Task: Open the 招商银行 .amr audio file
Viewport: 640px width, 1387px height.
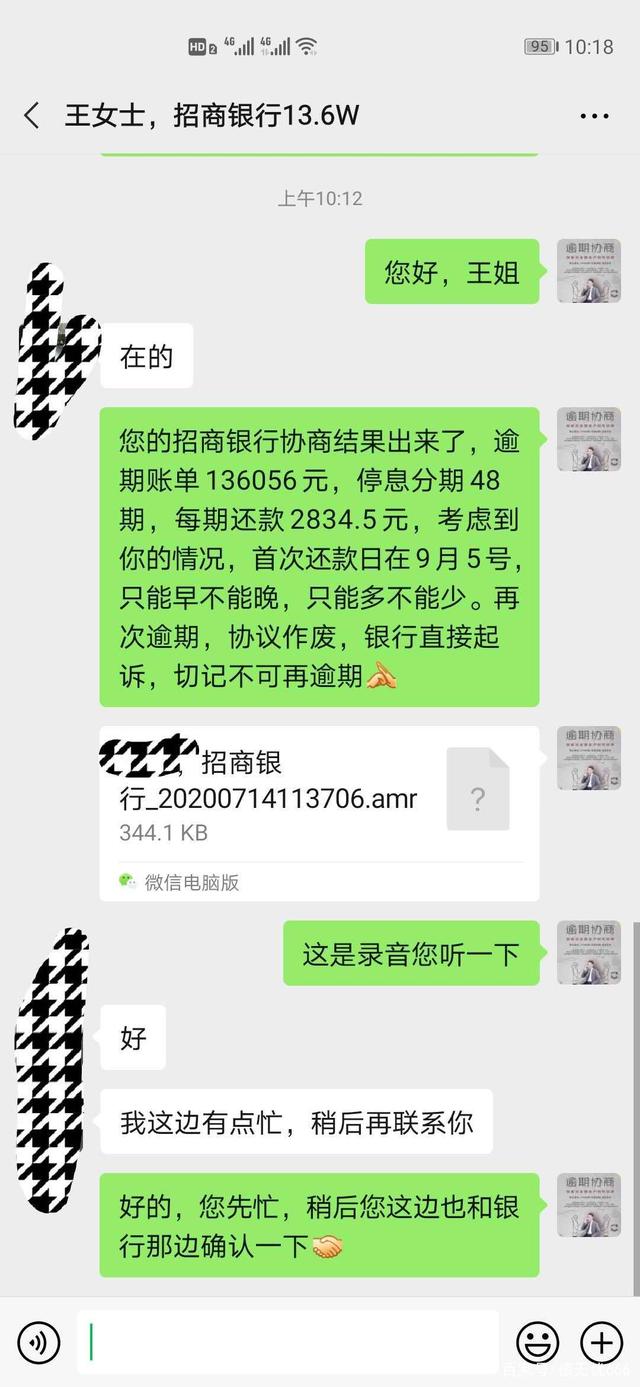Action: [x=319, y=796]
